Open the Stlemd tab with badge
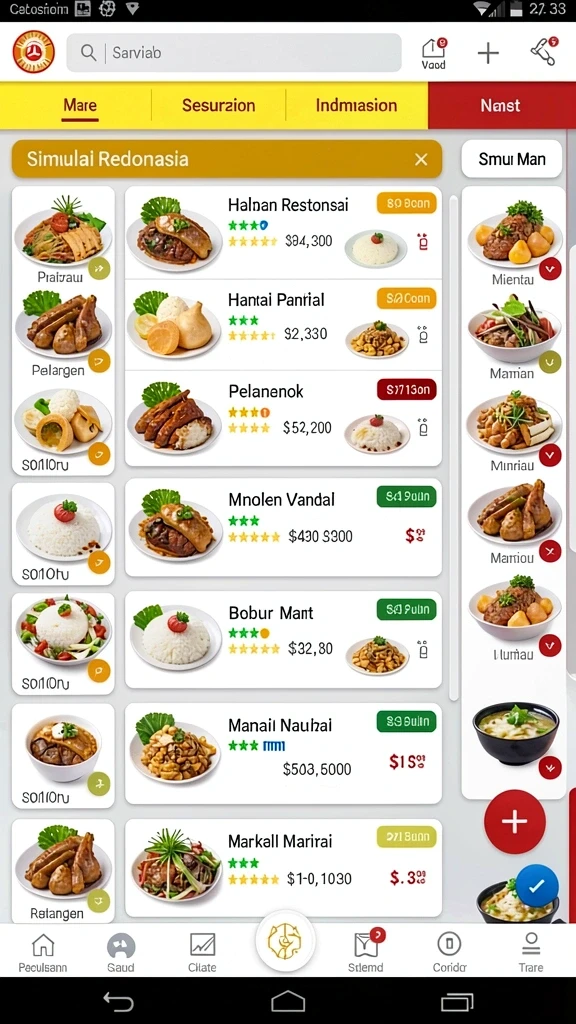The image size is (576, 1024). (x=366, y=952)
